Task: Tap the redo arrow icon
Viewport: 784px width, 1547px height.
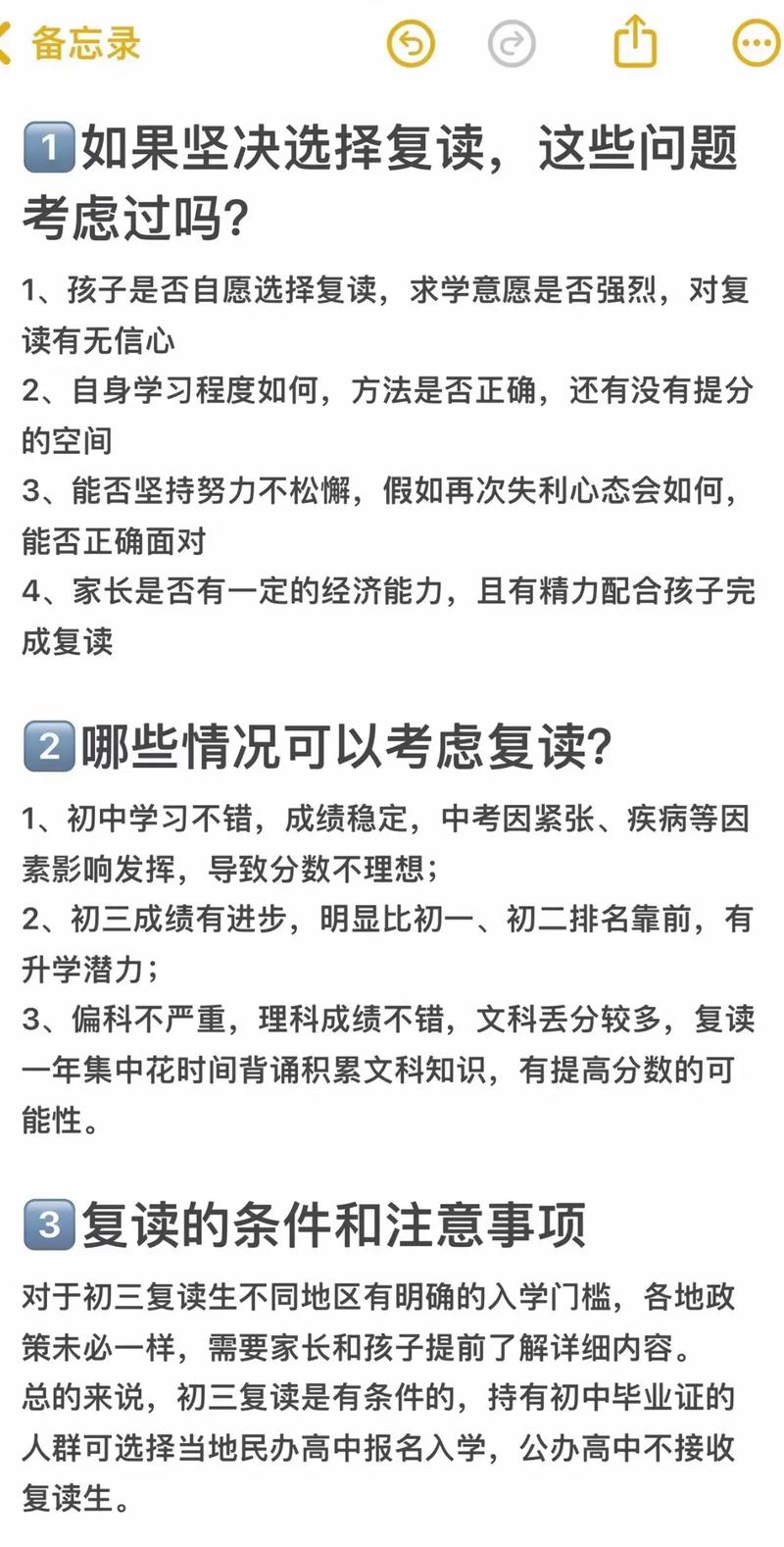Action: [x=512, y=44]
